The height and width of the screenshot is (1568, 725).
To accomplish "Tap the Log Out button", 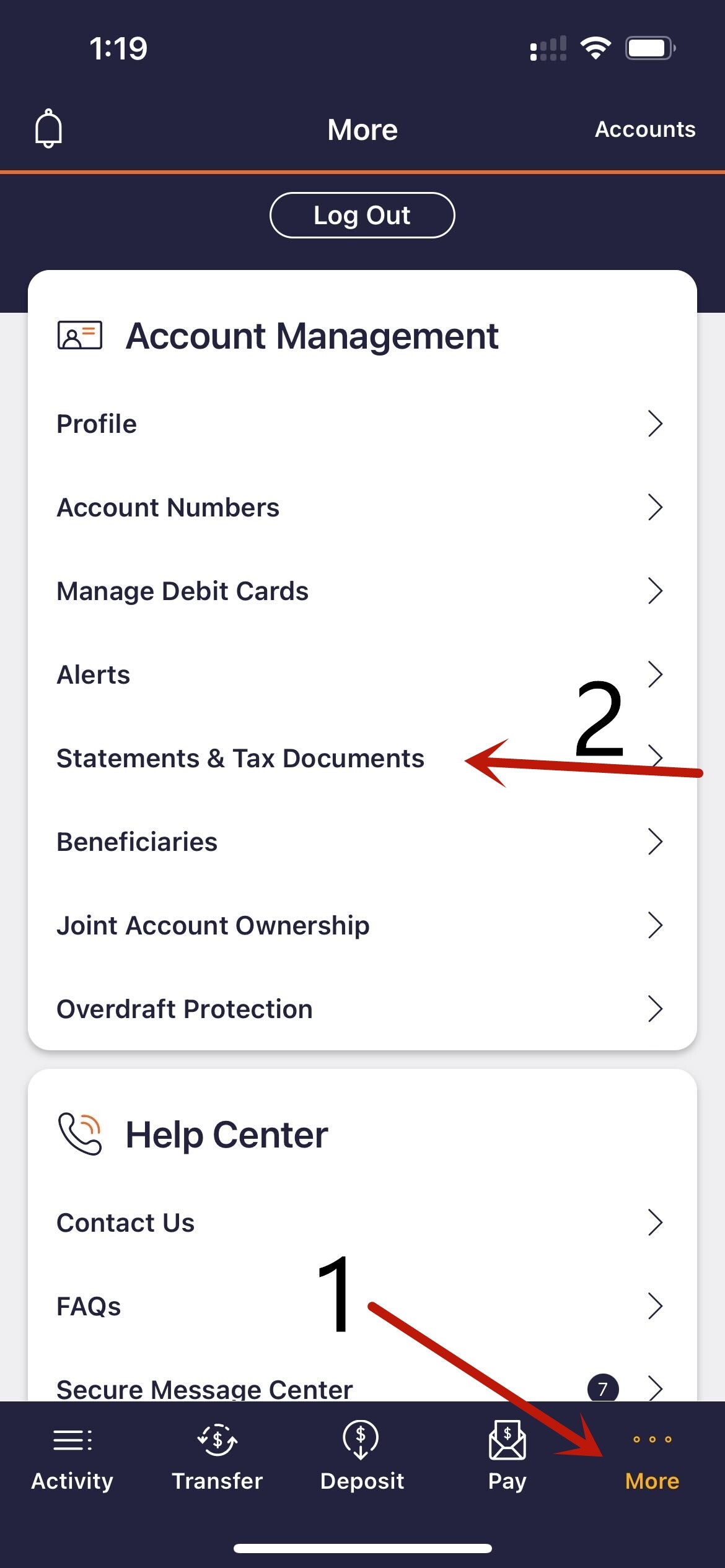I will 362,215.
